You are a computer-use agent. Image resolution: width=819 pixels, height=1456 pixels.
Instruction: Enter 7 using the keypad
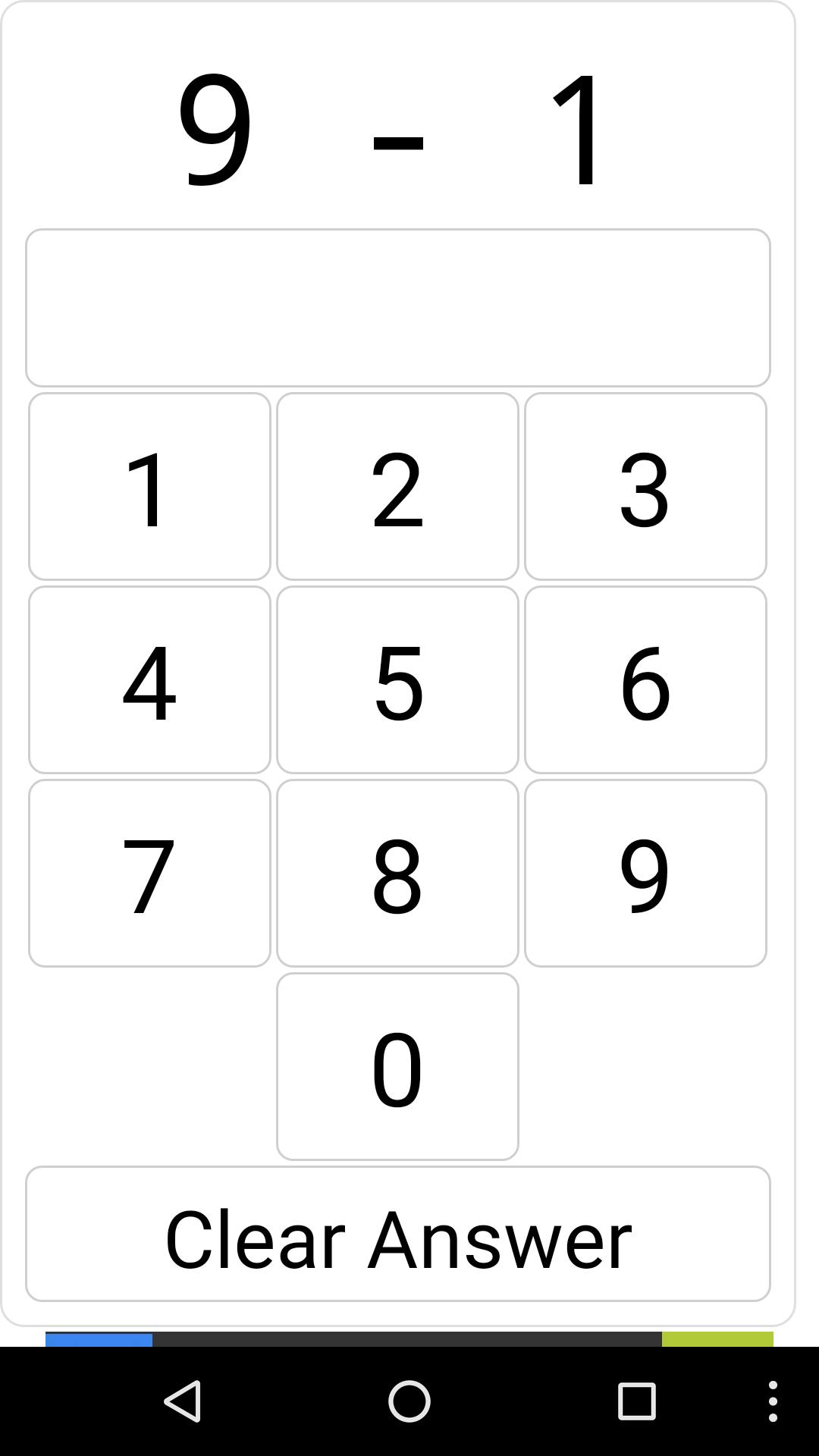point(149,873)
